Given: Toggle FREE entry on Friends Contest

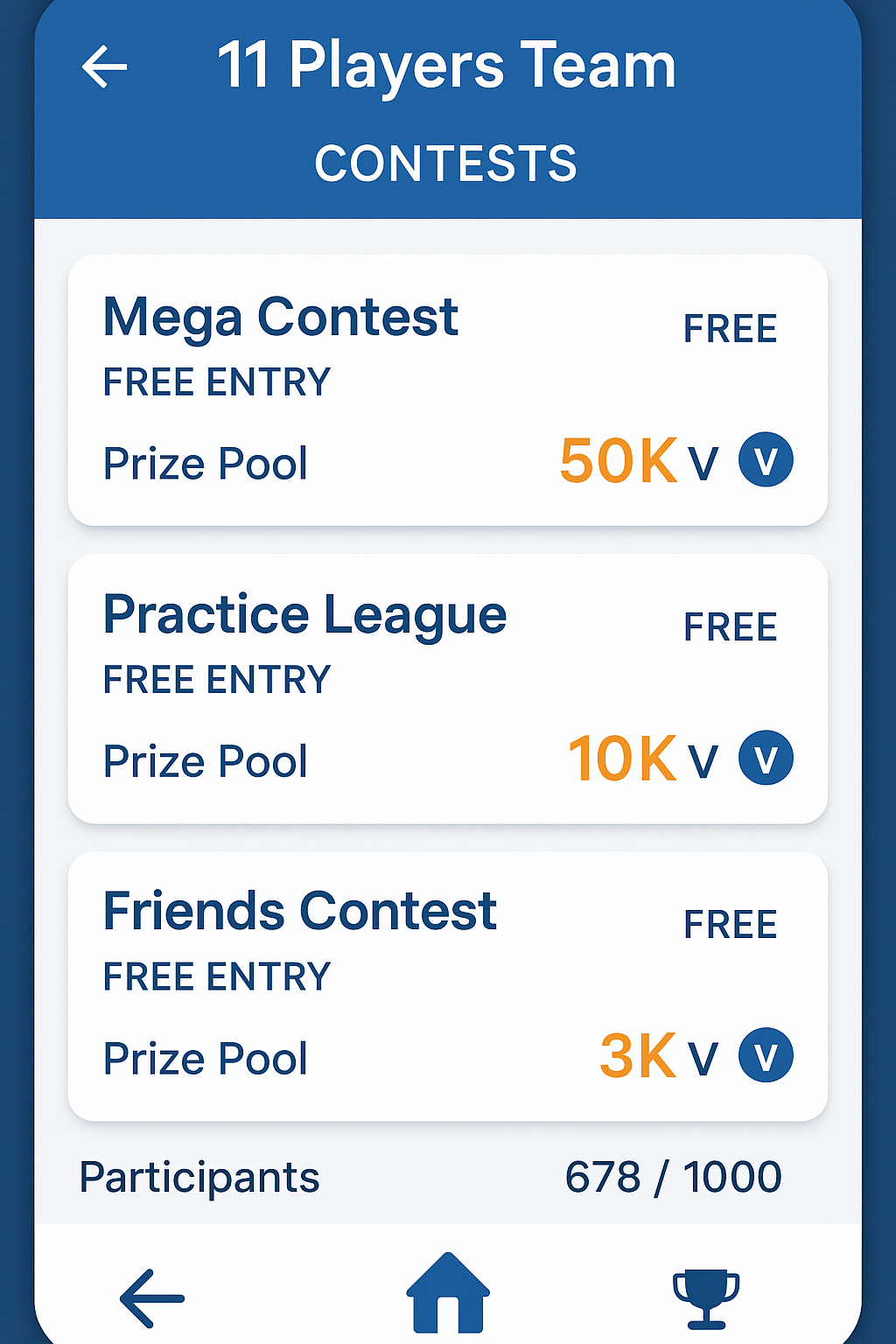Looking at the screenshot, I should (x=731, y=924).
